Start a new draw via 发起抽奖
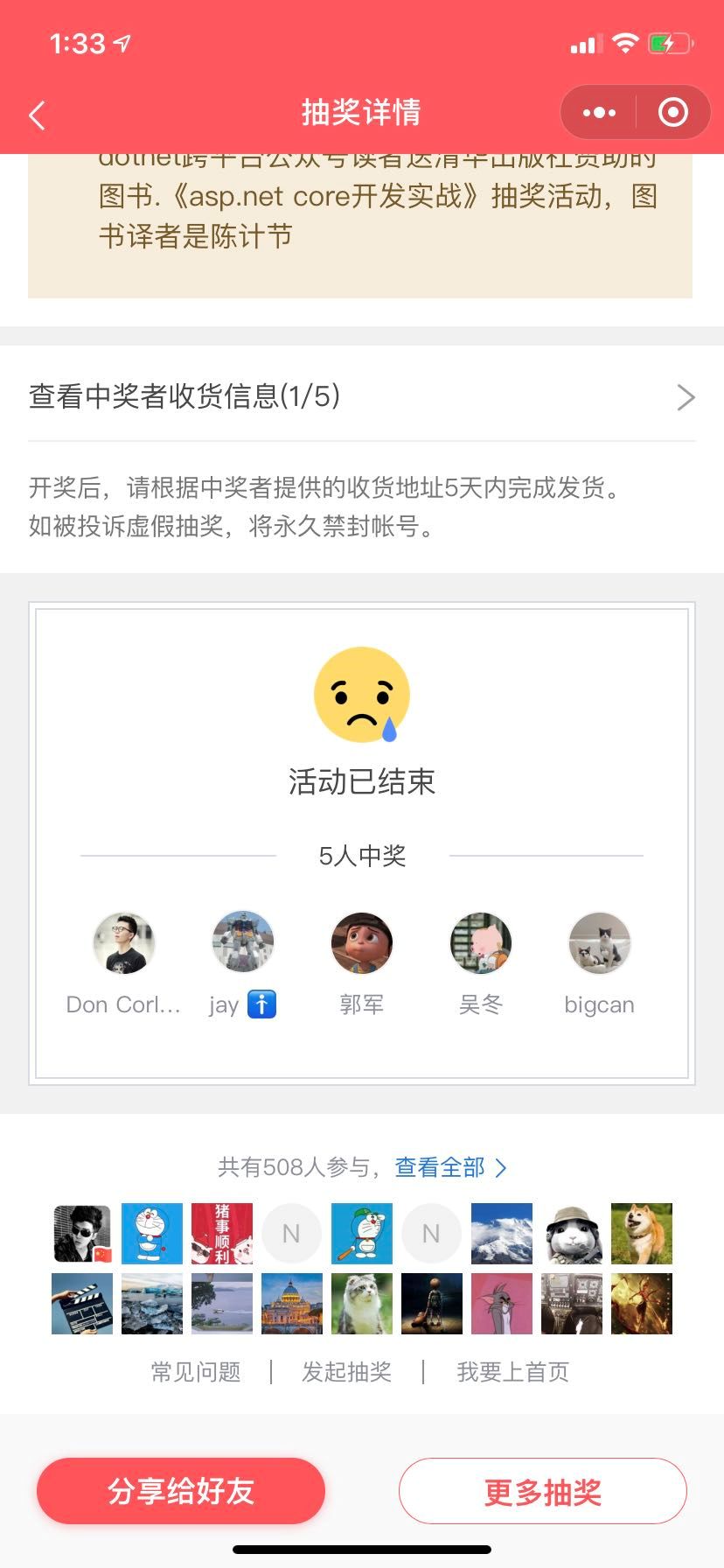Screen dimensions: 724x1568 346,1371
